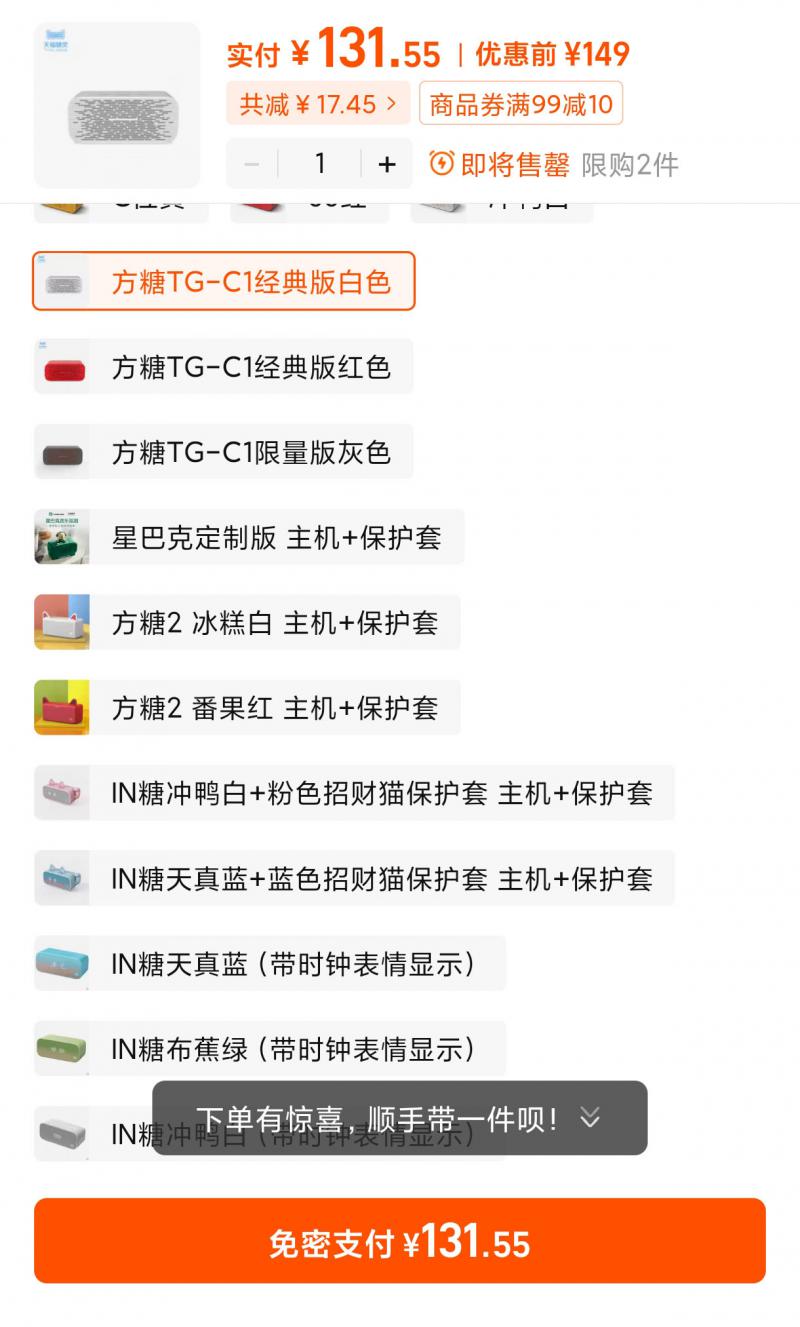Select 方糖TG-C1经典版白色 option
This screenshot has height=1327, width=800.
224,282
